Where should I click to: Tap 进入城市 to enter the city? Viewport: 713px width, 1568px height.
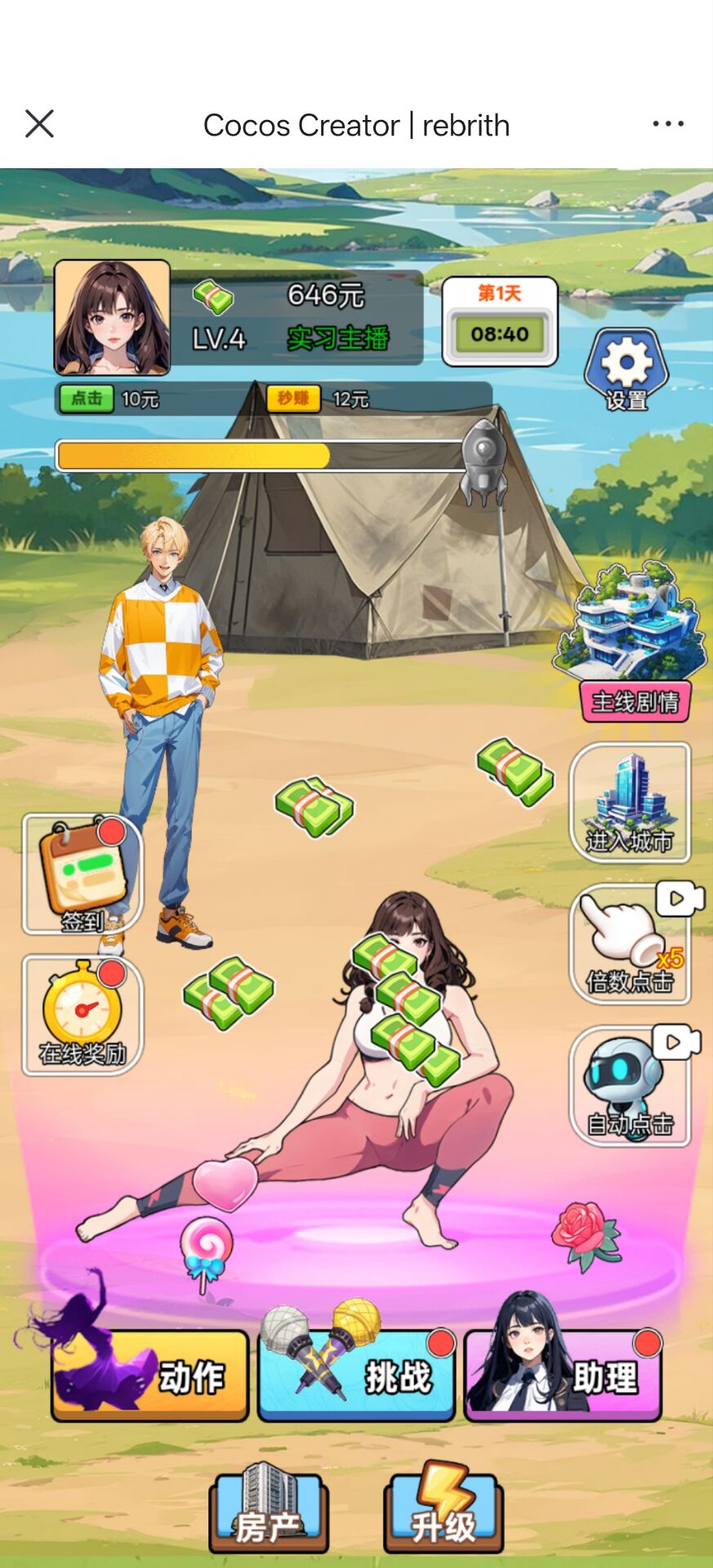tap(630, 803)
